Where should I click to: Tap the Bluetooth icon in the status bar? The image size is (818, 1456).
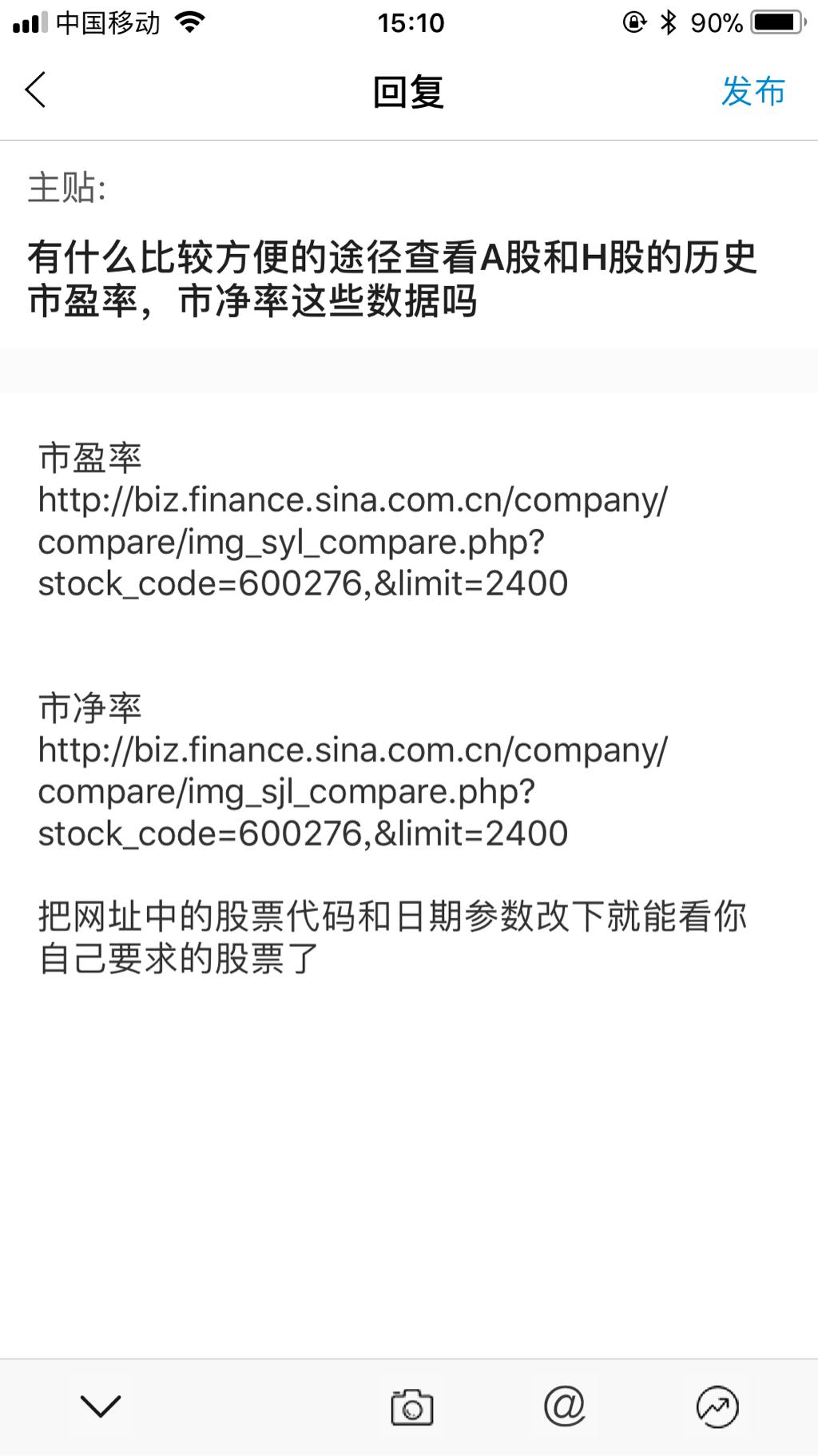click(669, 22)
